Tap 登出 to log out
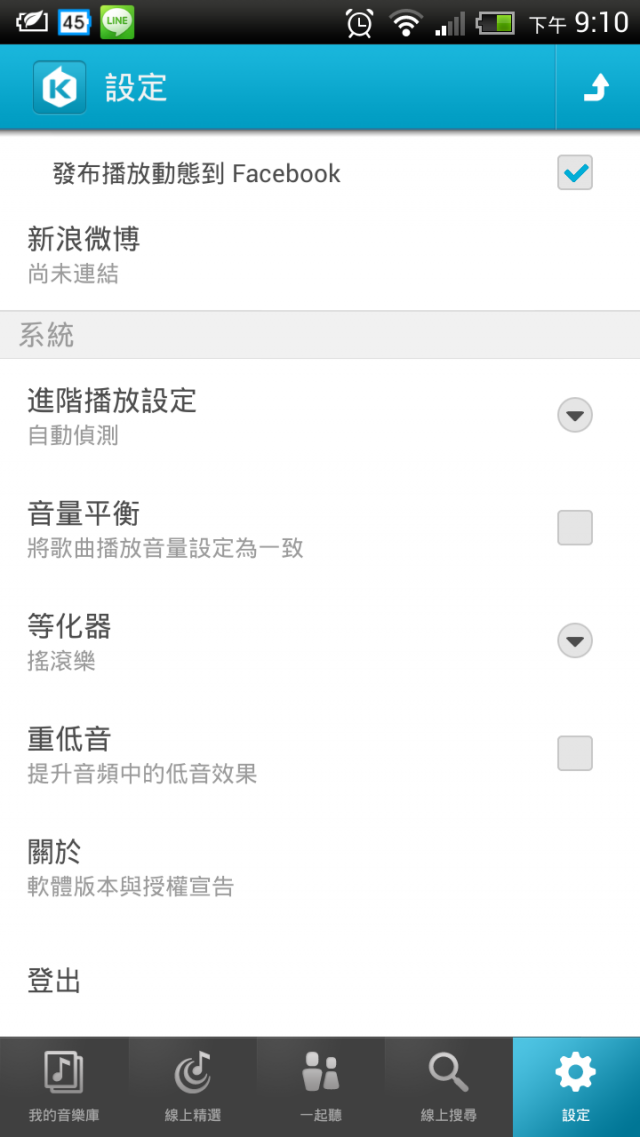The height and width of the screenshot is (1138, 640). pos(320,980)
